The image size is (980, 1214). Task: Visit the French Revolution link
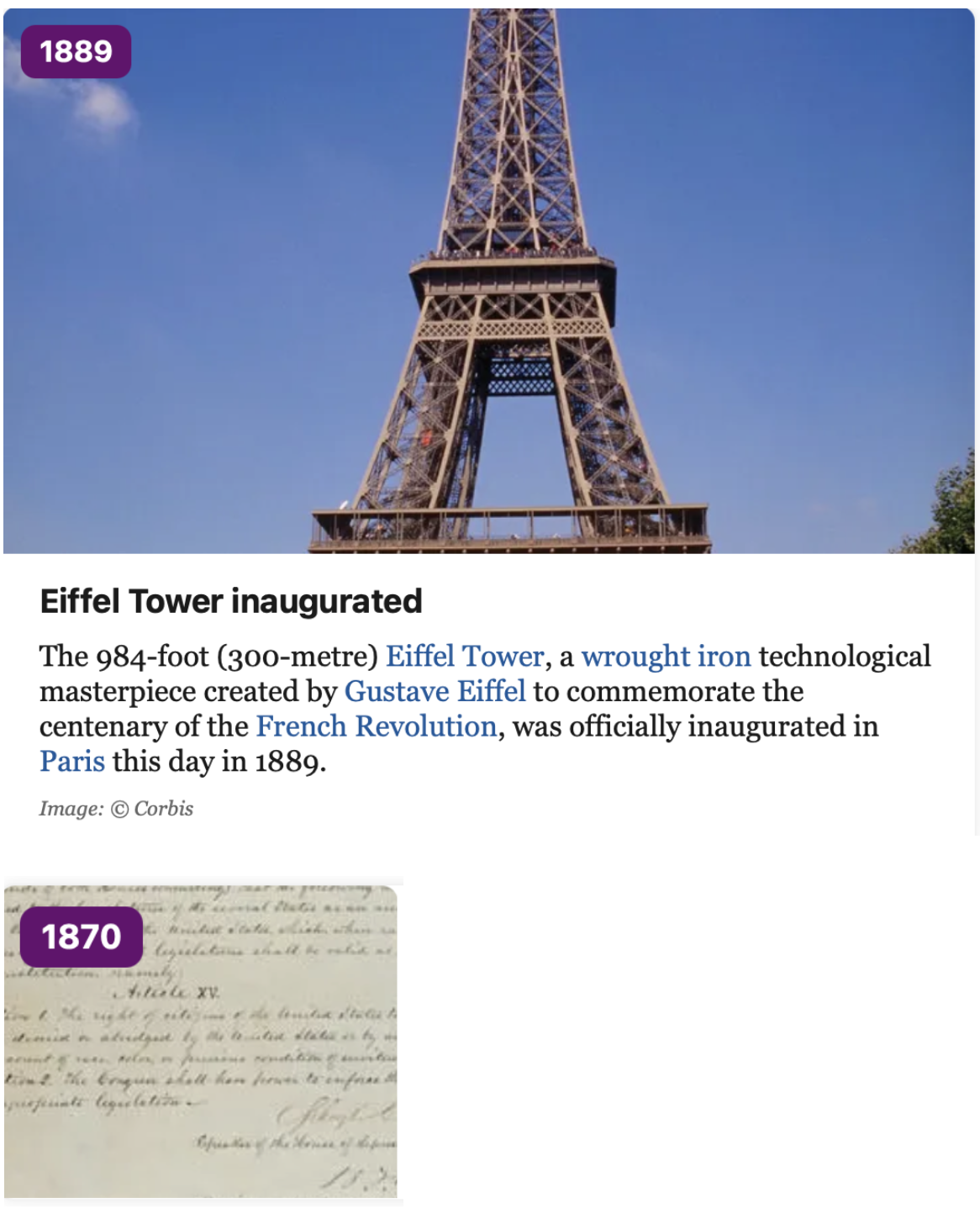coord(377,726)
